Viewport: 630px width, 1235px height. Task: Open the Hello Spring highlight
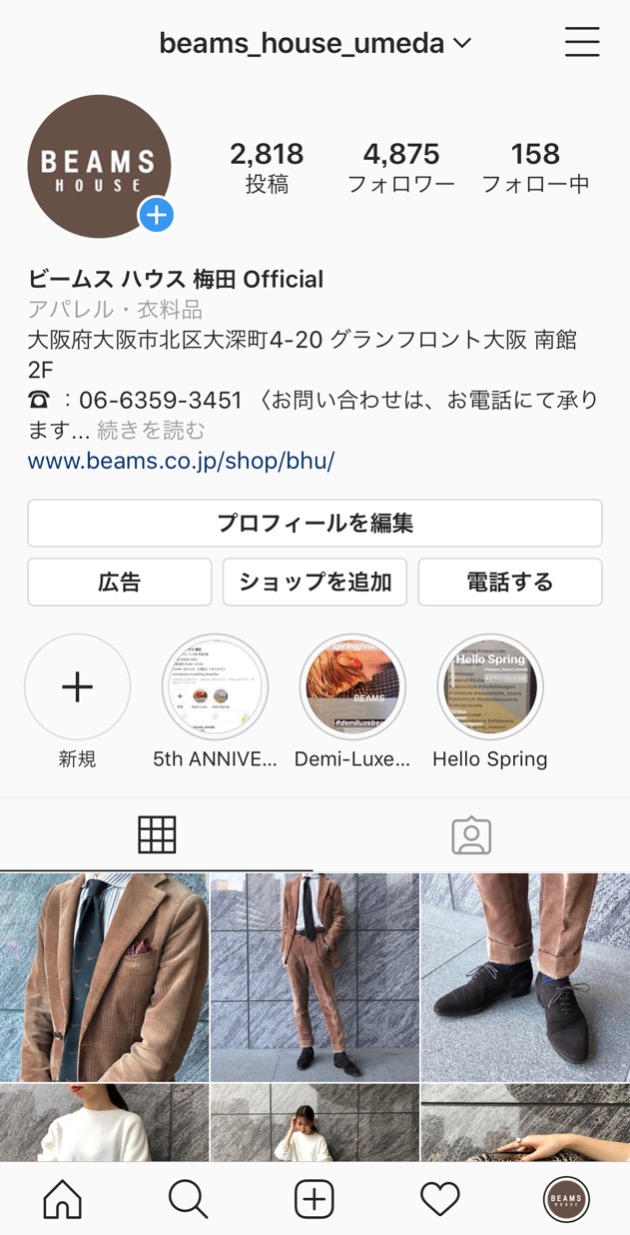pyautogui.click(x=490, y=687)
